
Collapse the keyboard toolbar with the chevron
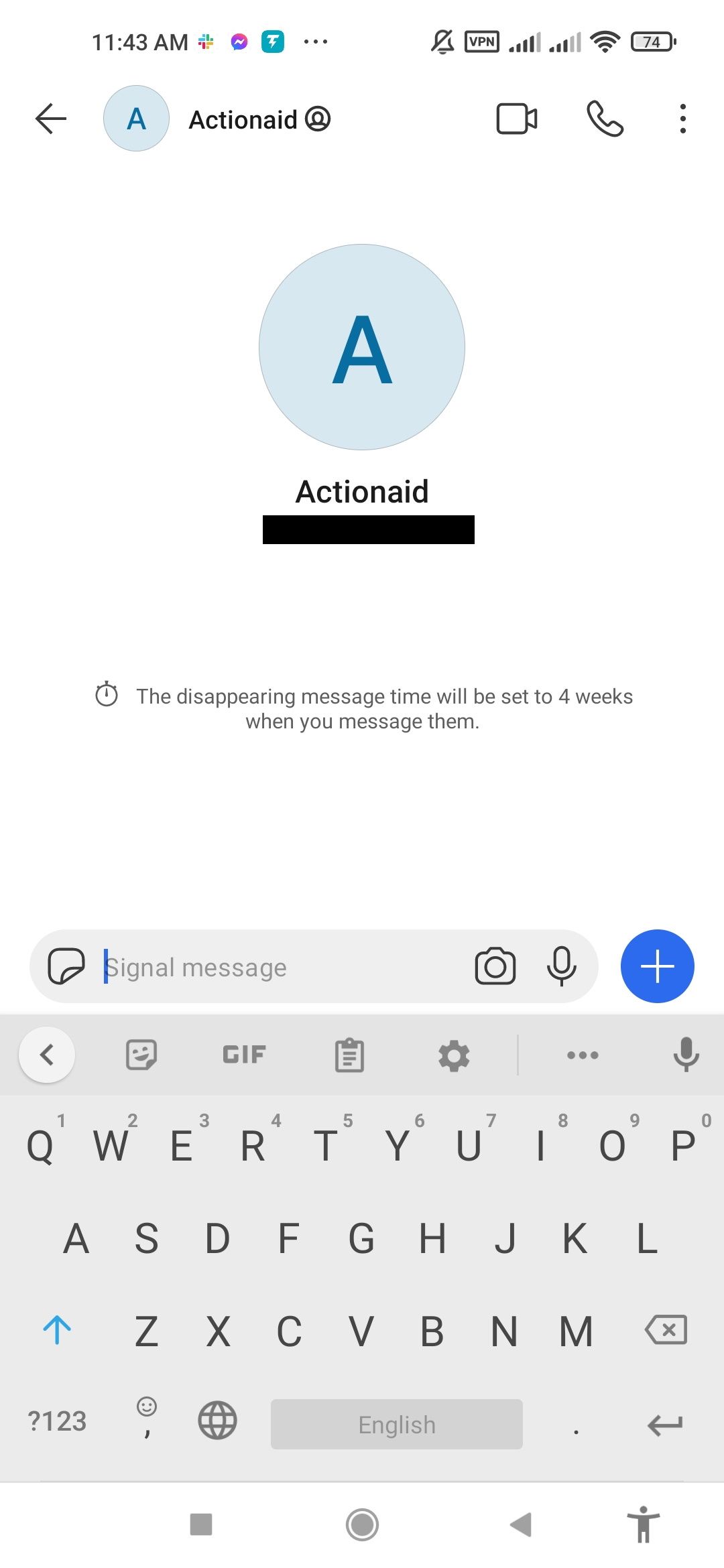[47, 1054]
